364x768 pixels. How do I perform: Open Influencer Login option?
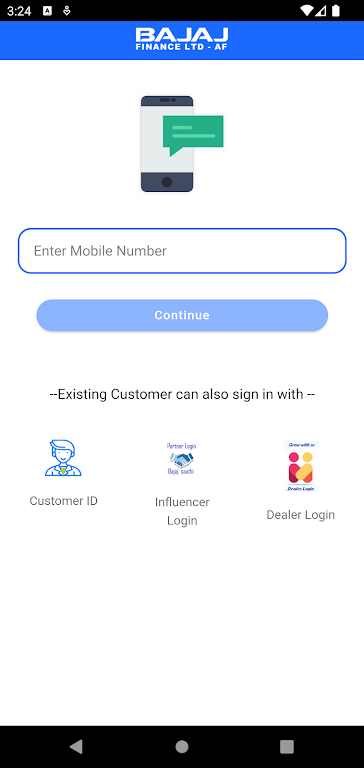(182, 482)
